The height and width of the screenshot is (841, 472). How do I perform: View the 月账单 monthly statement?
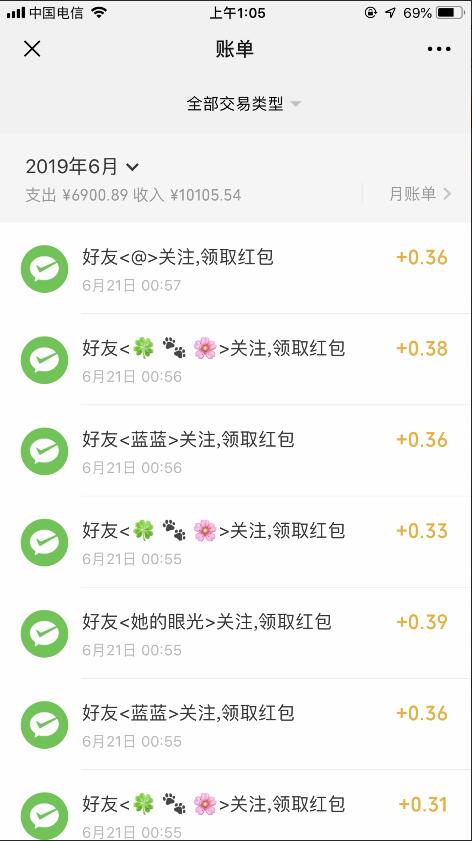tap(420, 194)
